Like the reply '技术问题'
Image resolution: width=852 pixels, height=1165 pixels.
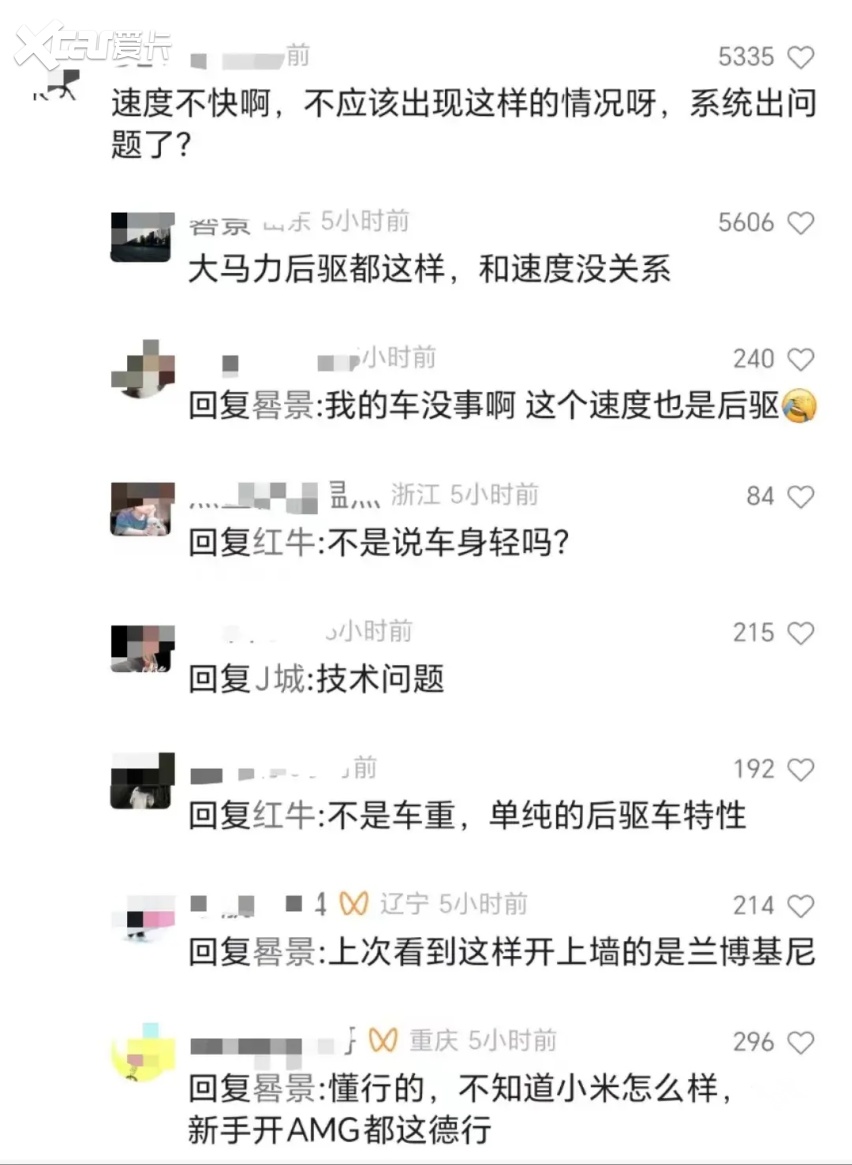(801, 633)
